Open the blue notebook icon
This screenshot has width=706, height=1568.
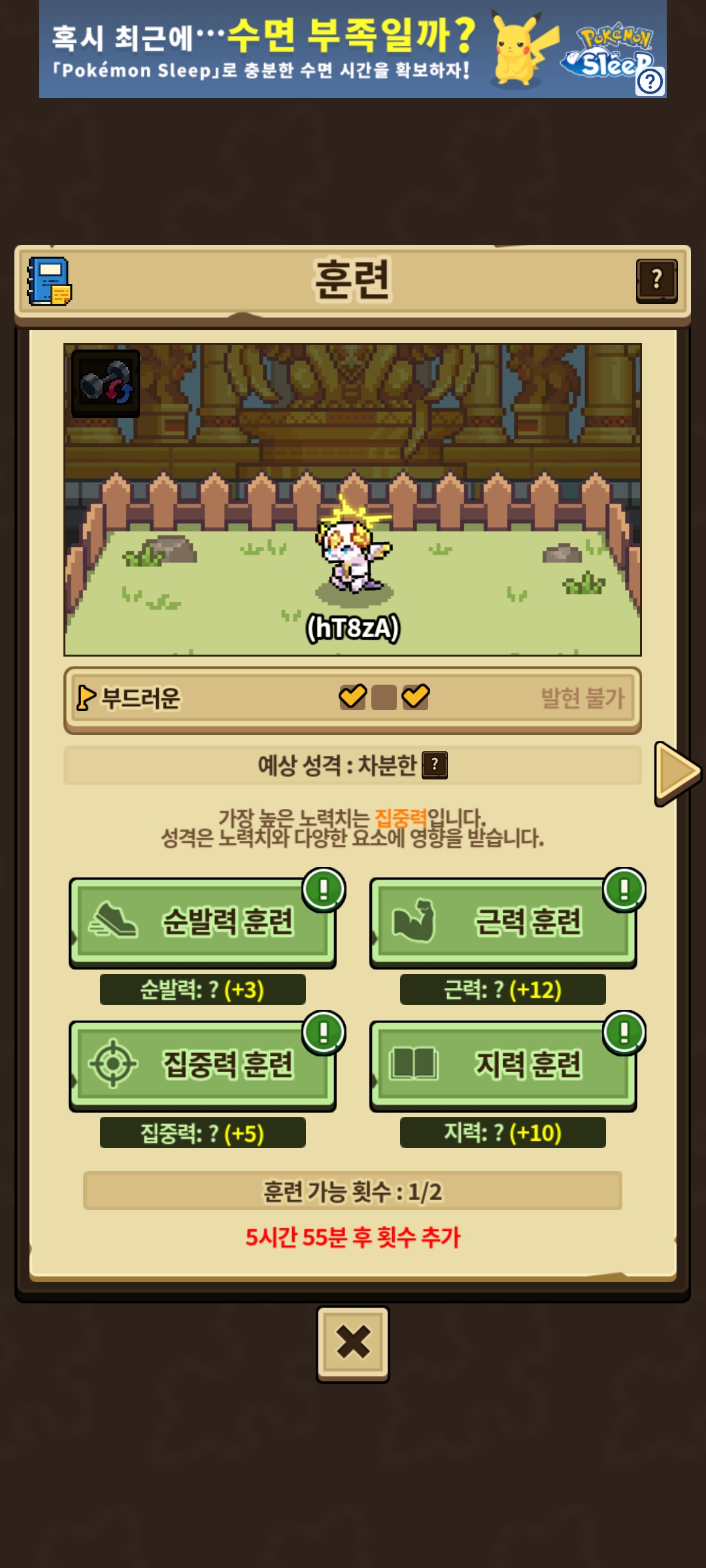tap(49, 282)
